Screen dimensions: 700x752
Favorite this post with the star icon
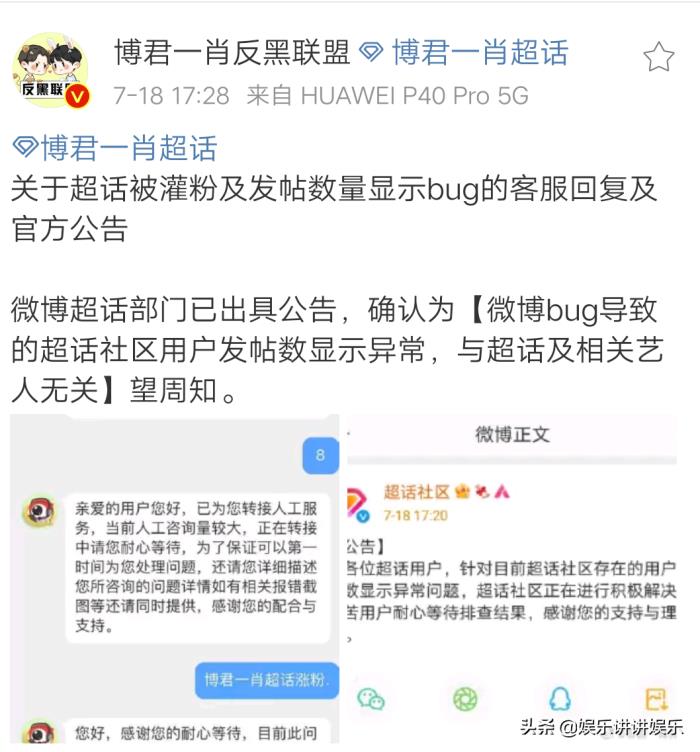tap(658, 57)
